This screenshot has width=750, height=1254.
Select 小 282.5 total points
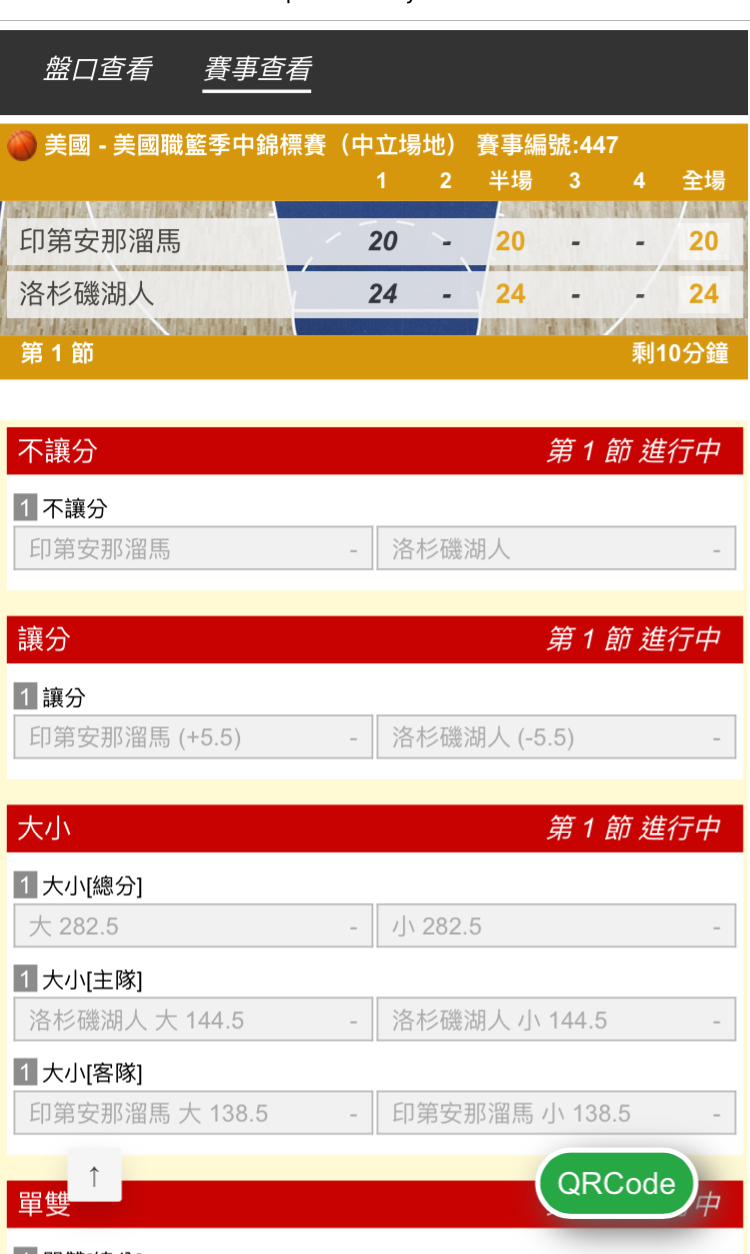point(556,926)
